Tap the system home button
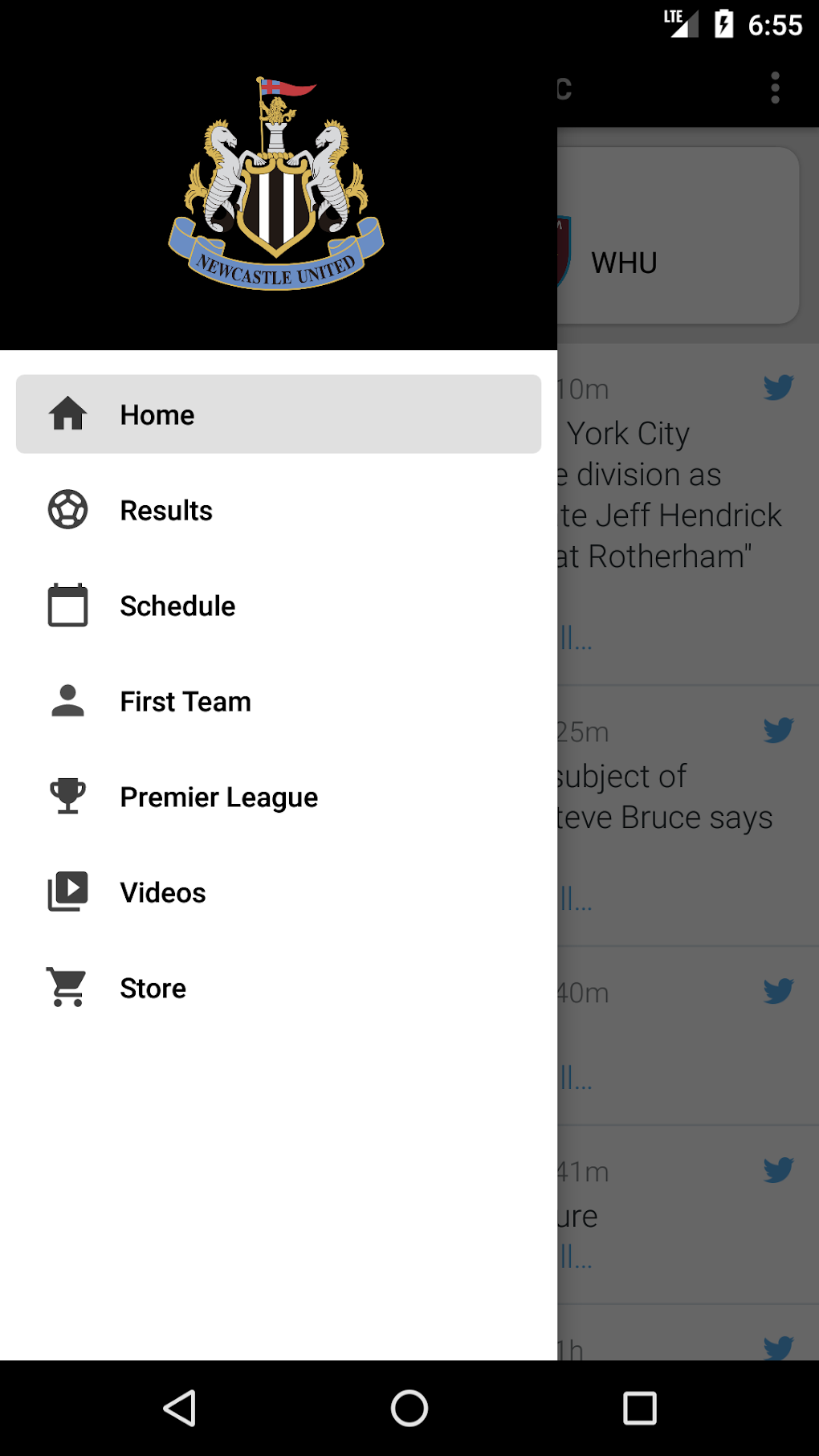This screenshot has height=1456, width=819. tap(409, 1408)
